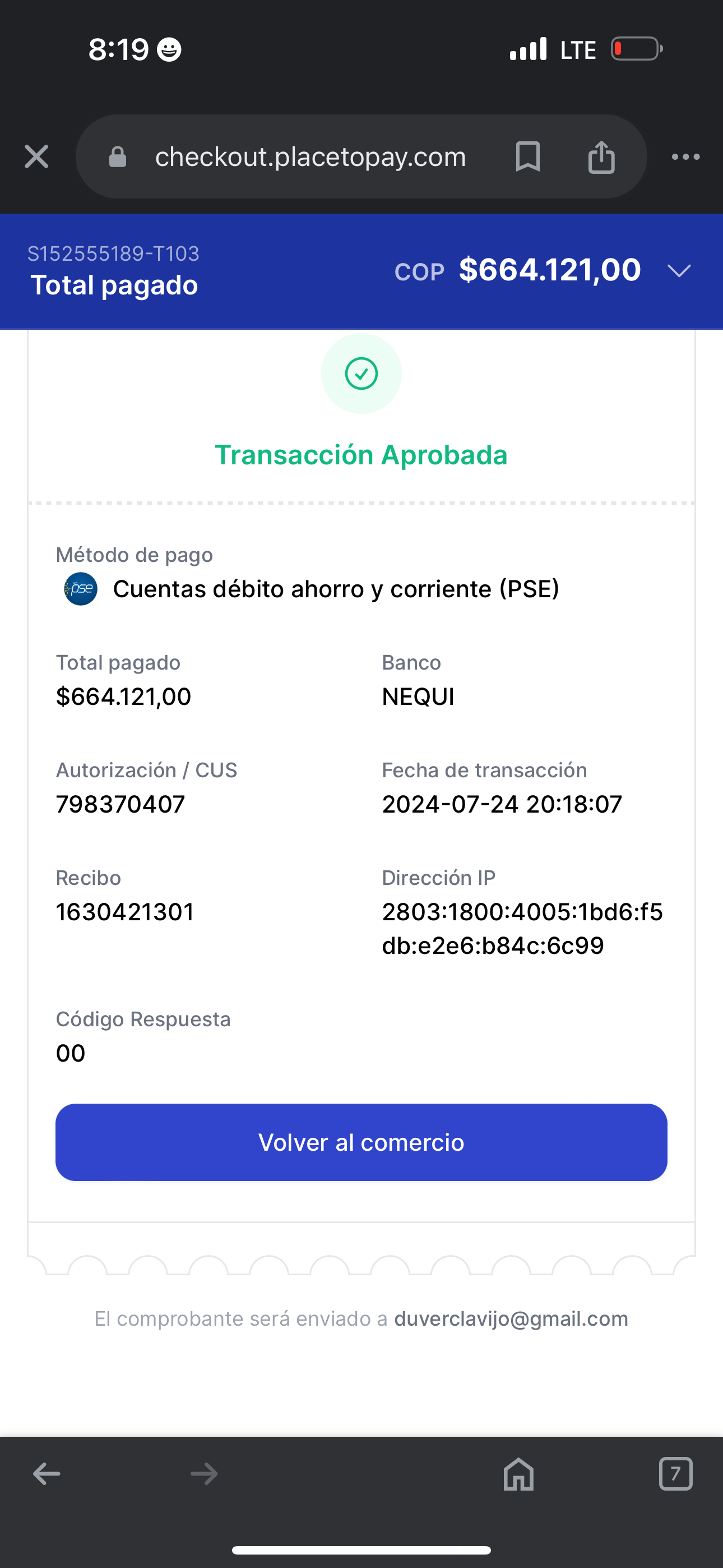
Task: Go to the browser home page
Action: click(518, 1474)
